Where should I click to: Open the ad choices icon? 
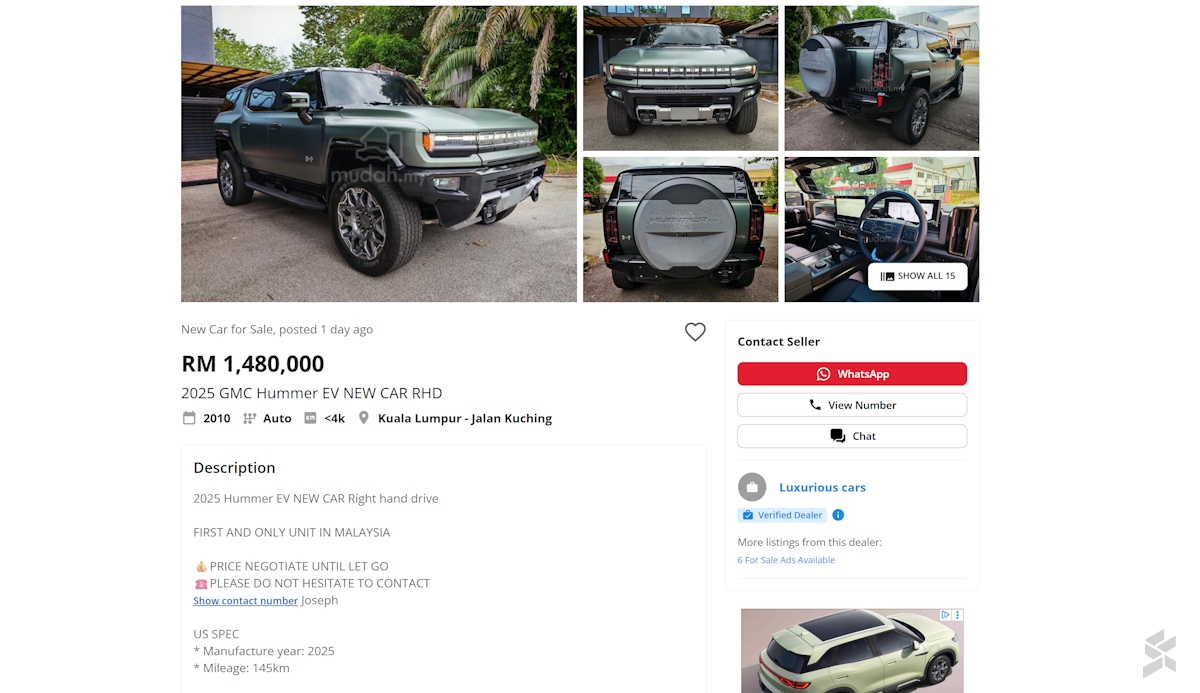point(946,615)
